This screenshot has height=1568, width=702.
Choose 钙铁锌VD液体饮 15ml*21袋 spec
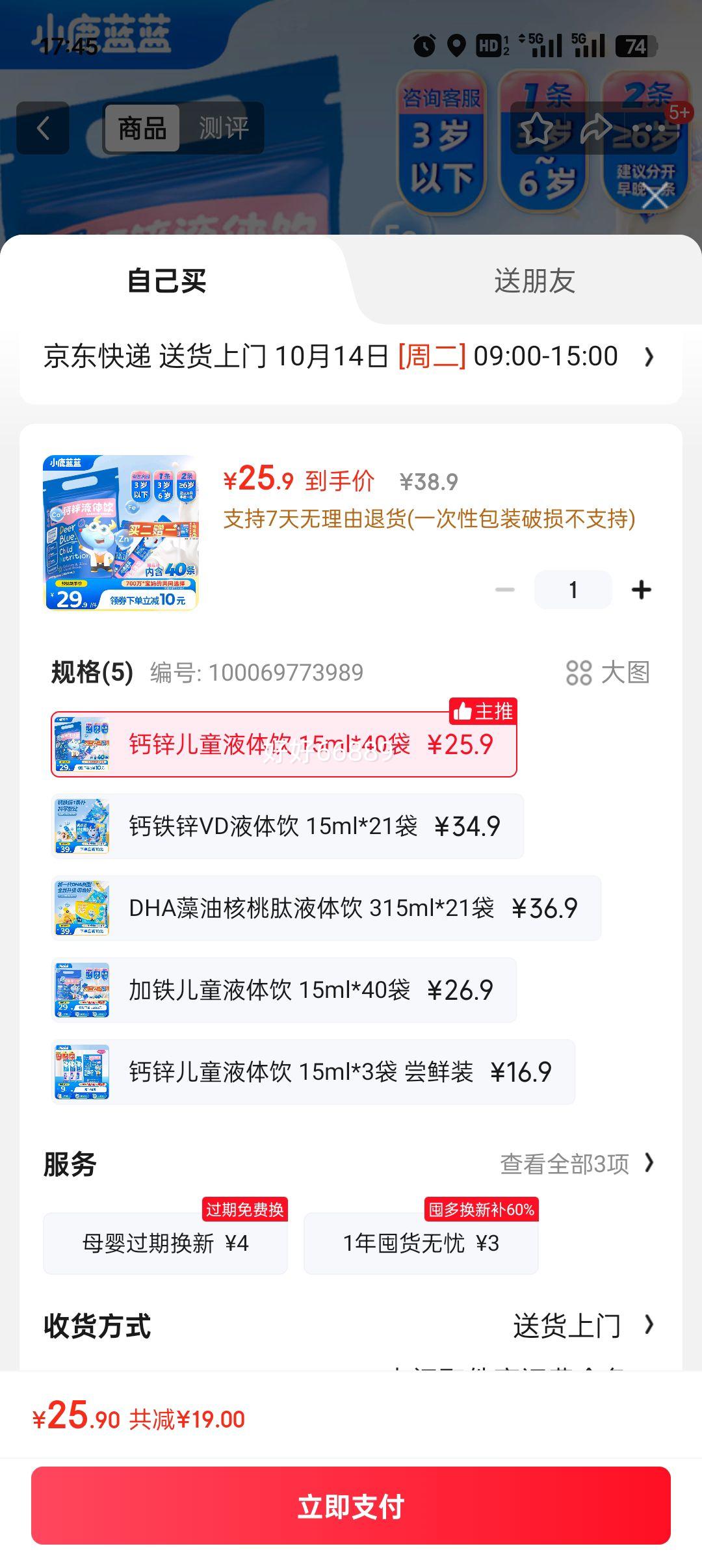coord(287,826)
